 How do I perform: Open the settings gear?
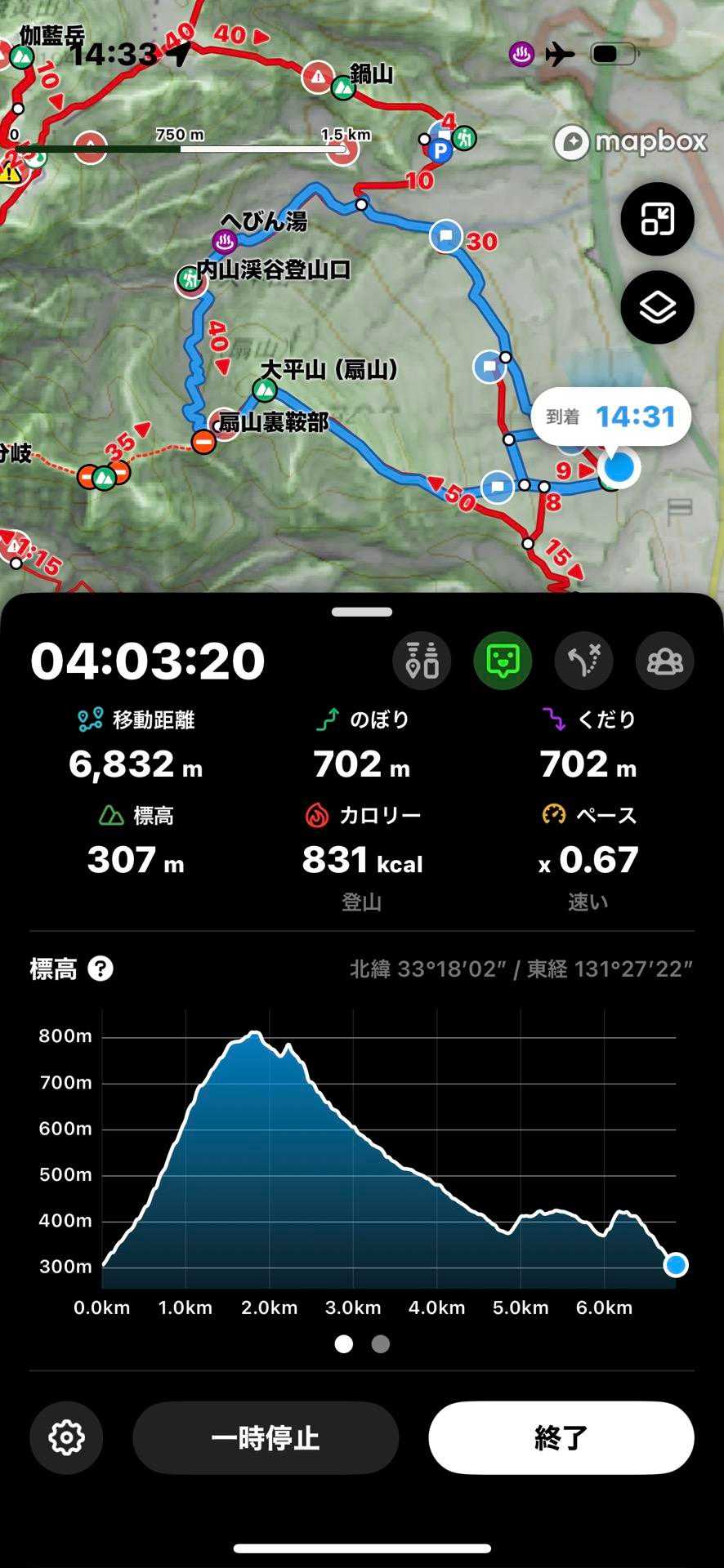66,1438
